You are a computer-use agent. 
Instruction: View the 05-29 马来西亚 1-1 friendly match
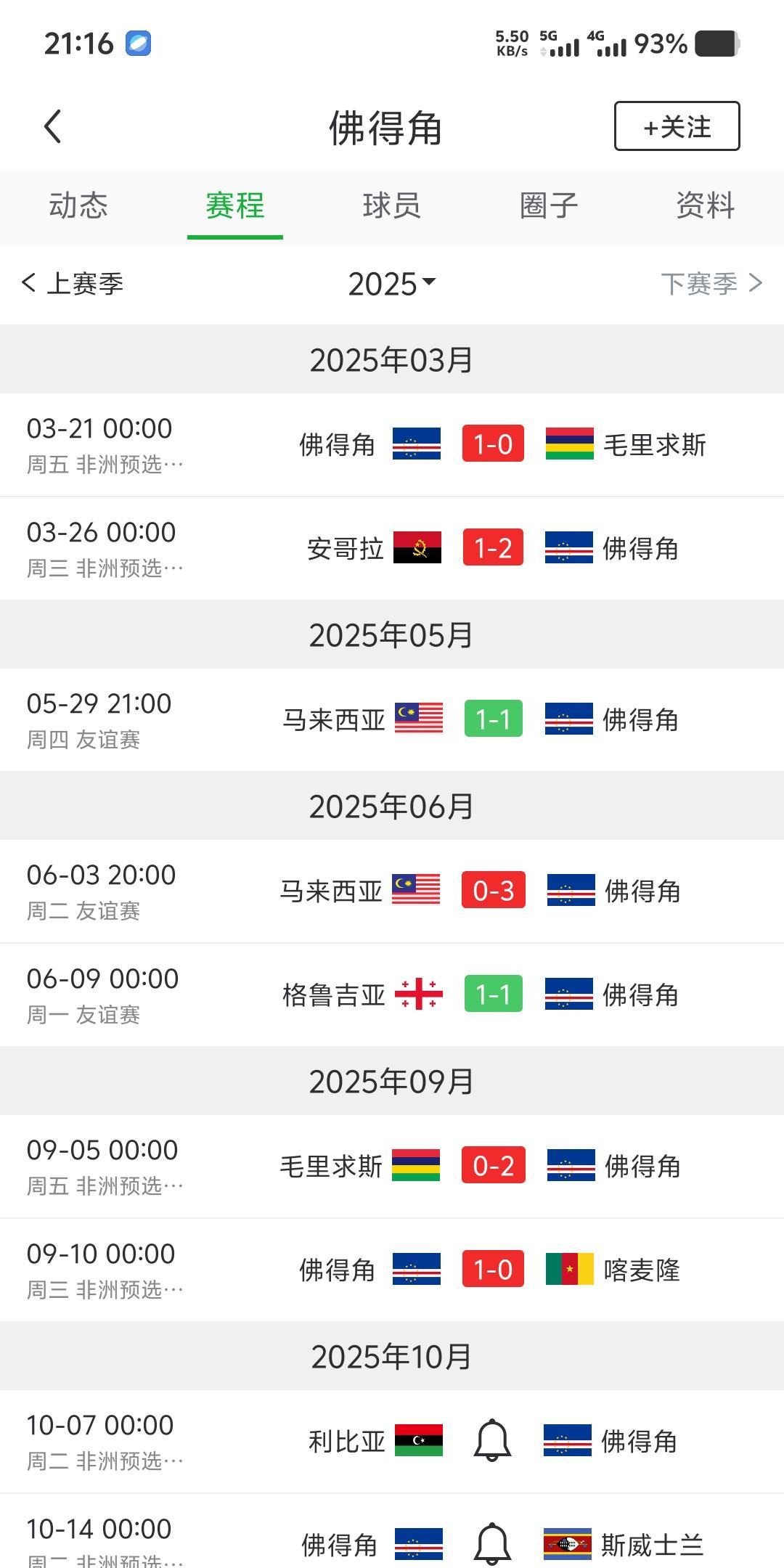[x=392, y=720]
